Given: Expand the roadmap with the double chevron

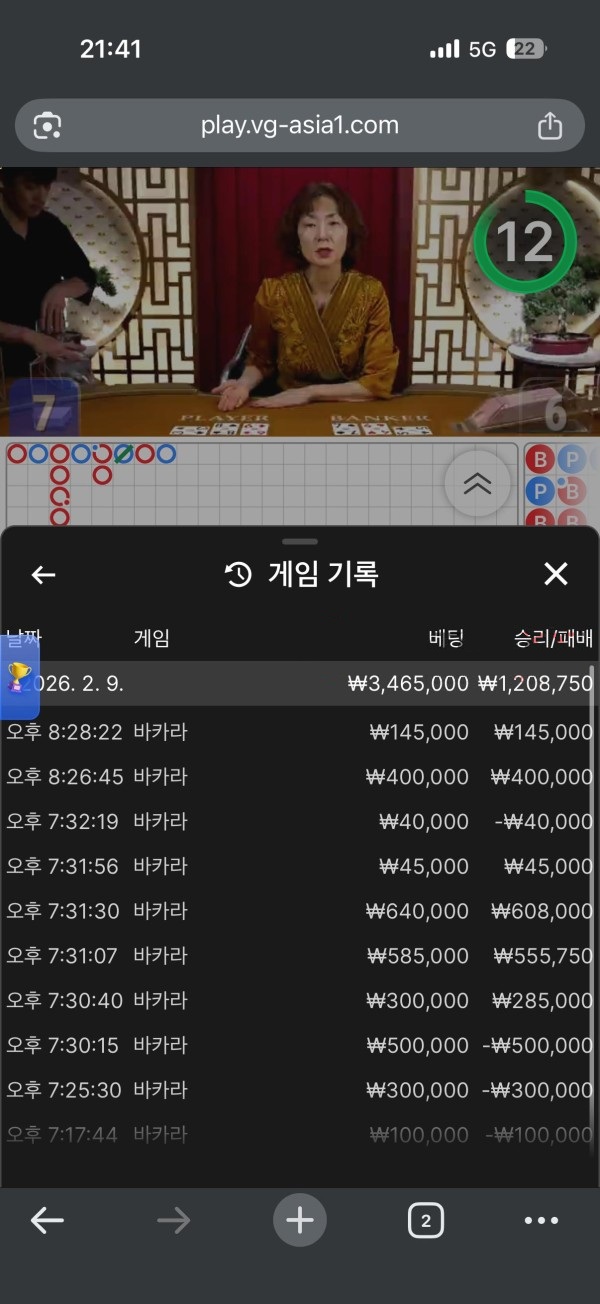Looking at the screenshot, I should (x=477, y=483).
